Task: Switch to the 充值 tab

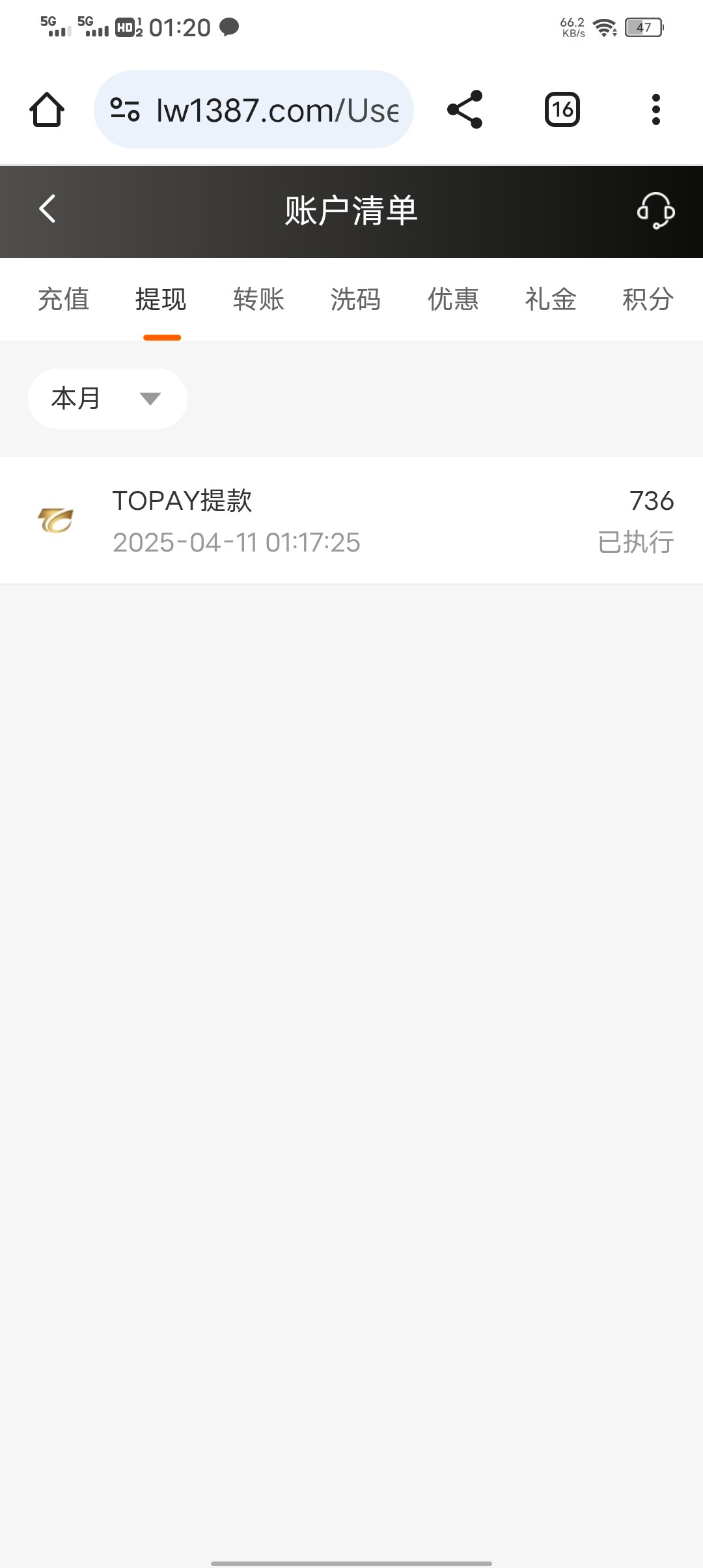Action: click(63, 300)
